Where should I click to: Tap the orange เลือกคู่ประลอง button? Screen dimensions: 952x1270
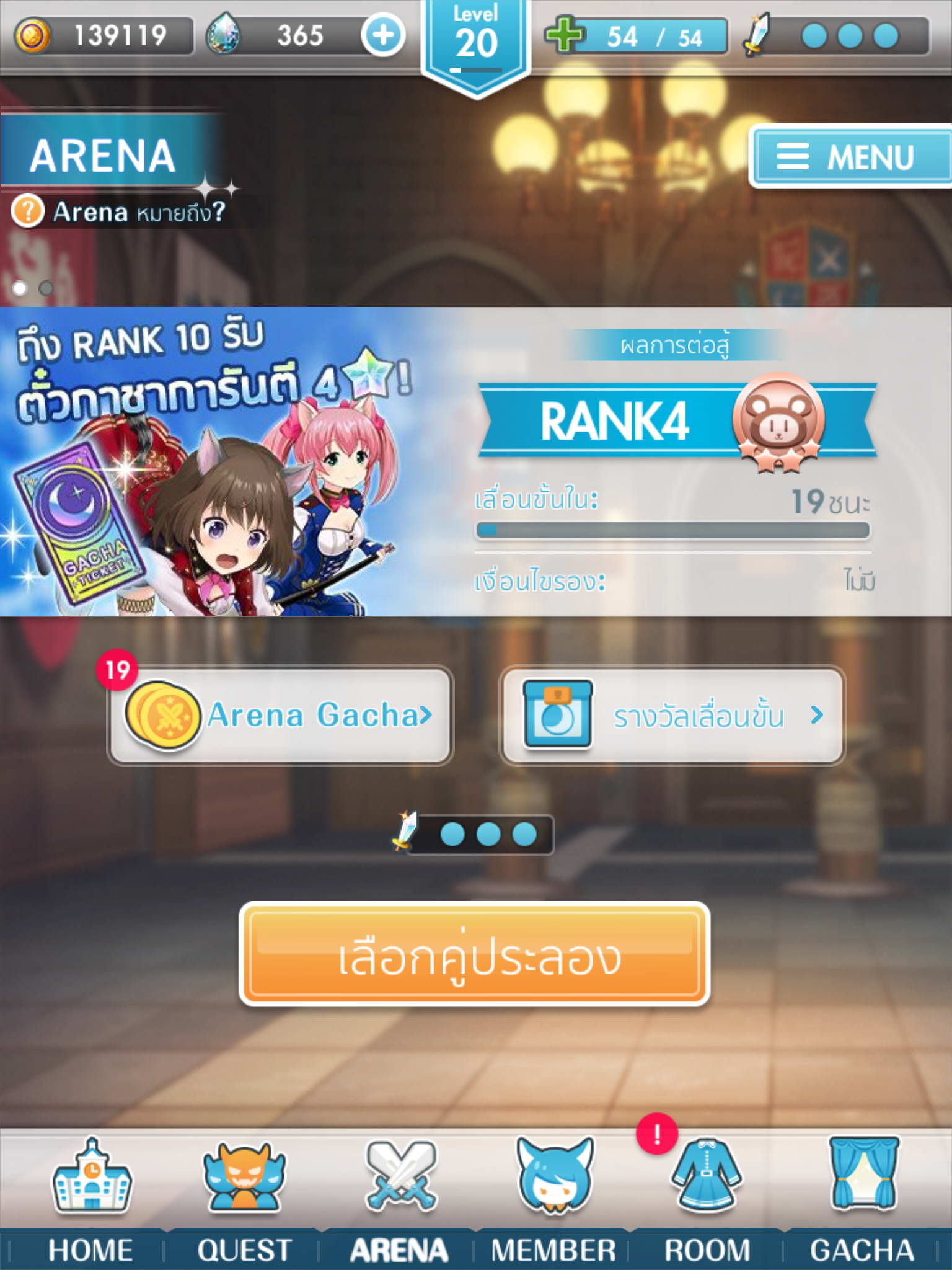tap(475, 954)
